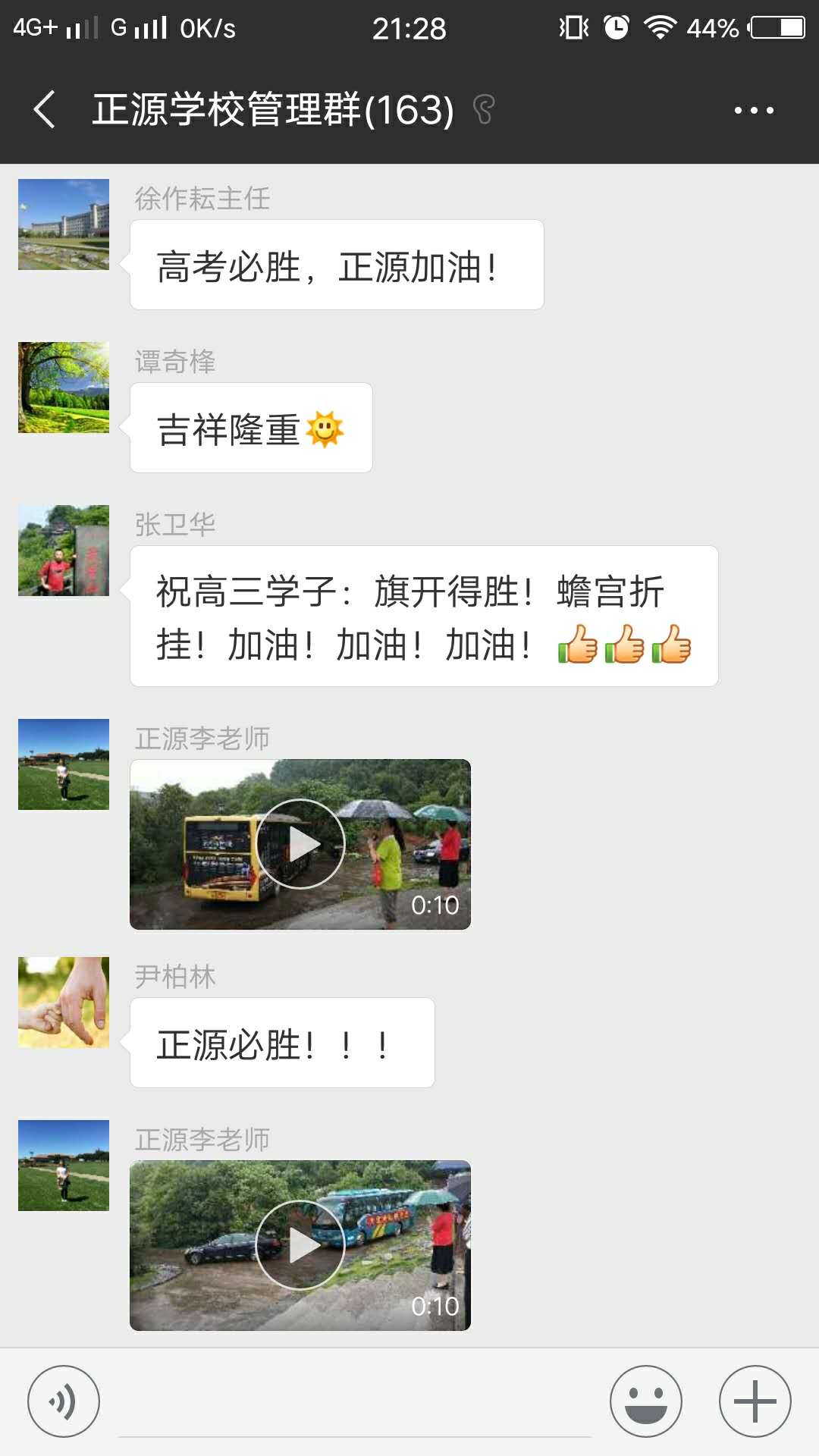Screen dimensions: 819x1456
Task: Play the video with the yellow bus
Action: pos(300,844)
